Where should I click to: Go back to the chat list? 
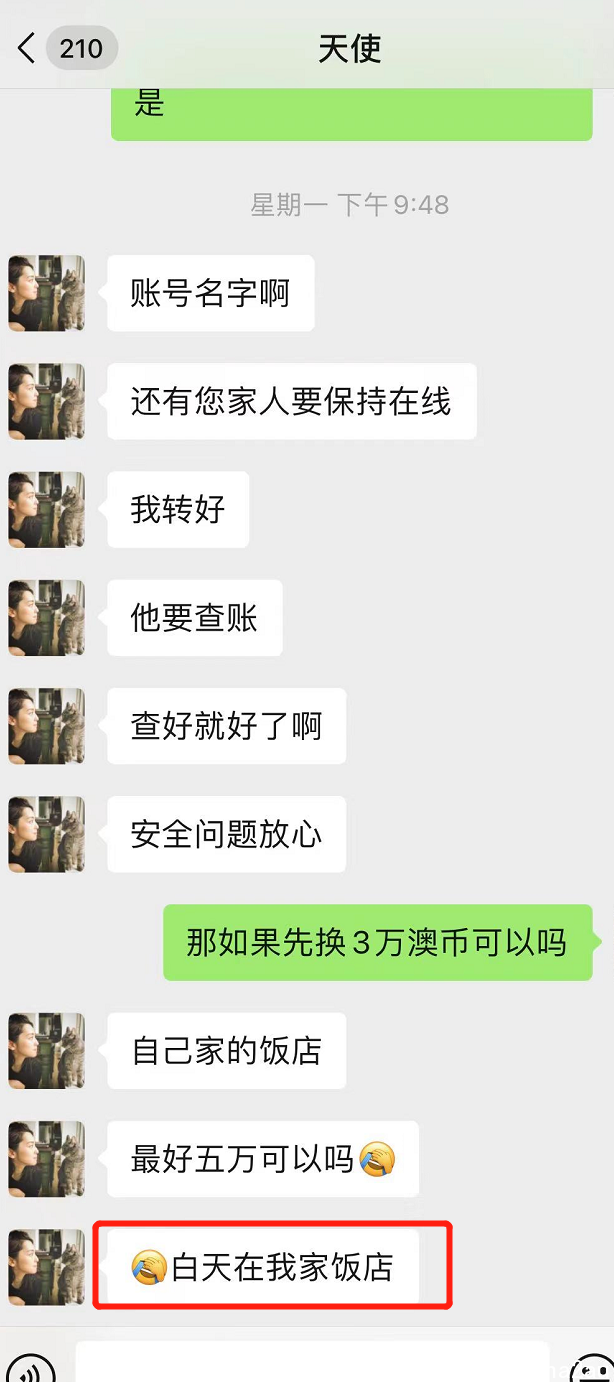point(27,48)
